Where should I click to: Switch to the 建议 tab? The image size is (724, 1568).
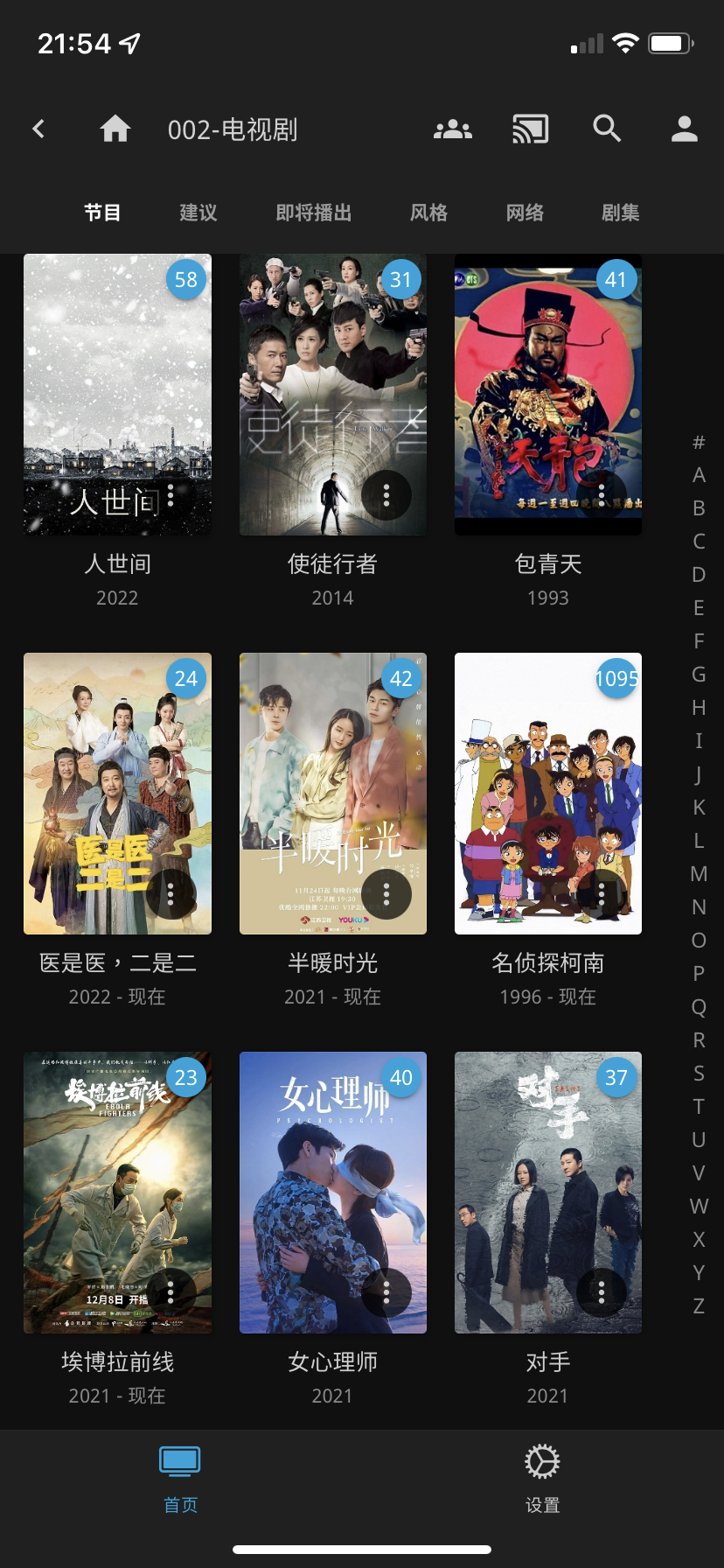pyautogui.click(x=198, y=213)
